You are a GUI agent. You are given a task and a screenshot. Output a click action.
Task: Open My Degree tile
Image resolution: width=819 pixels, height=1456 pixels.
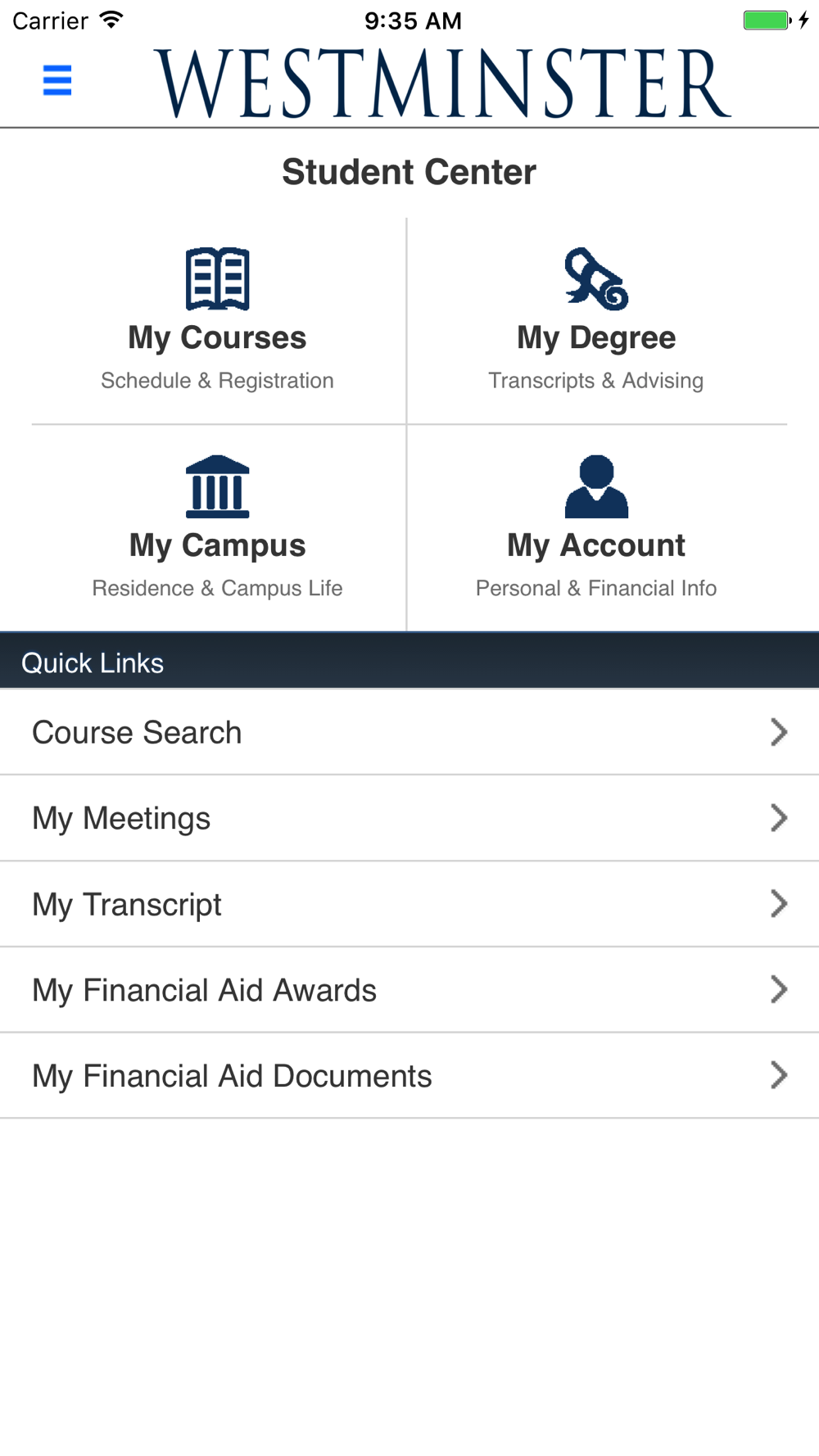(x=597, y=321)
